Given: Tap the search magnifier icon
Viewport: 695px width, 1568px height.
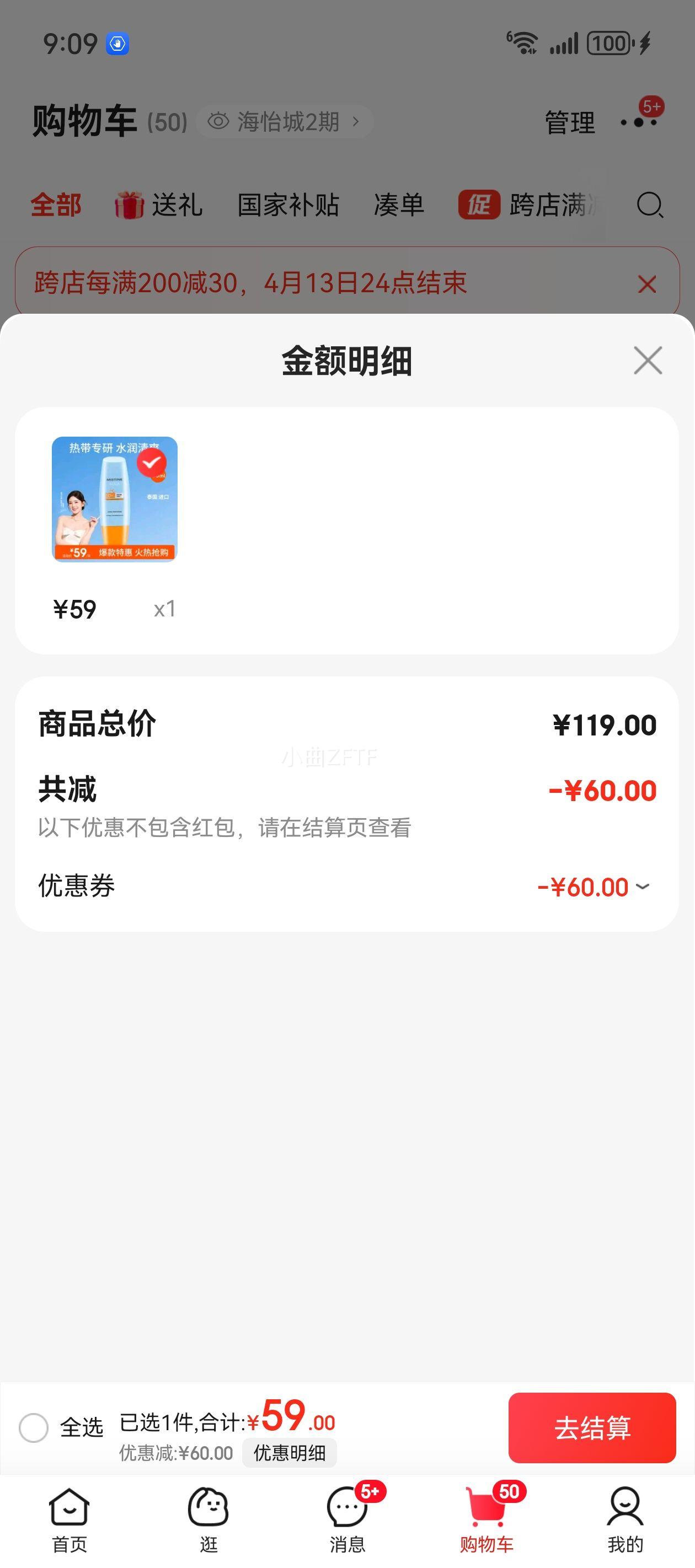Looking at the screenshot, I should click(x=648, y=206).
